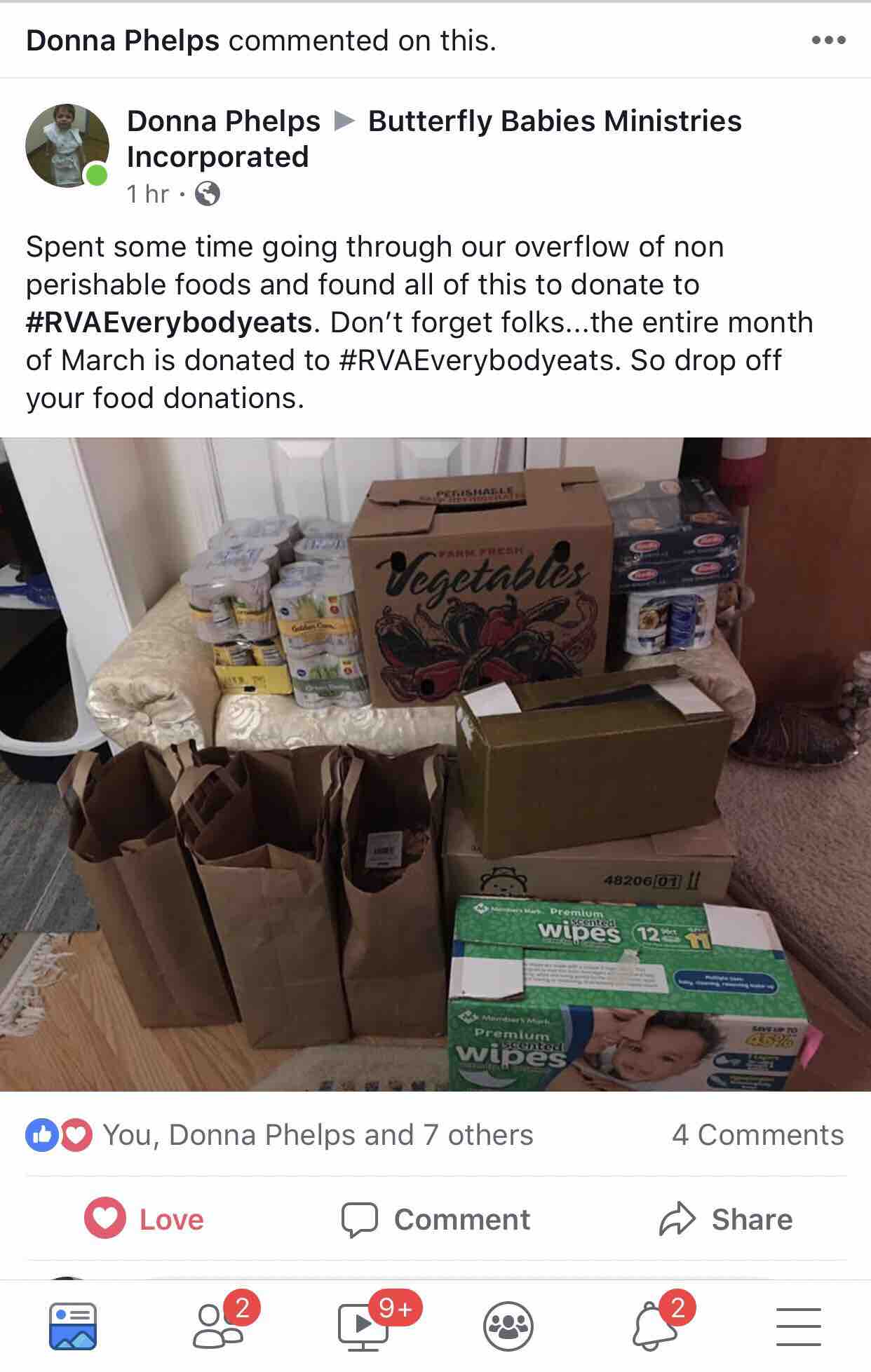Open Donna Phelps's profile picture
The image size is (871, 1372).
(67, 146)
